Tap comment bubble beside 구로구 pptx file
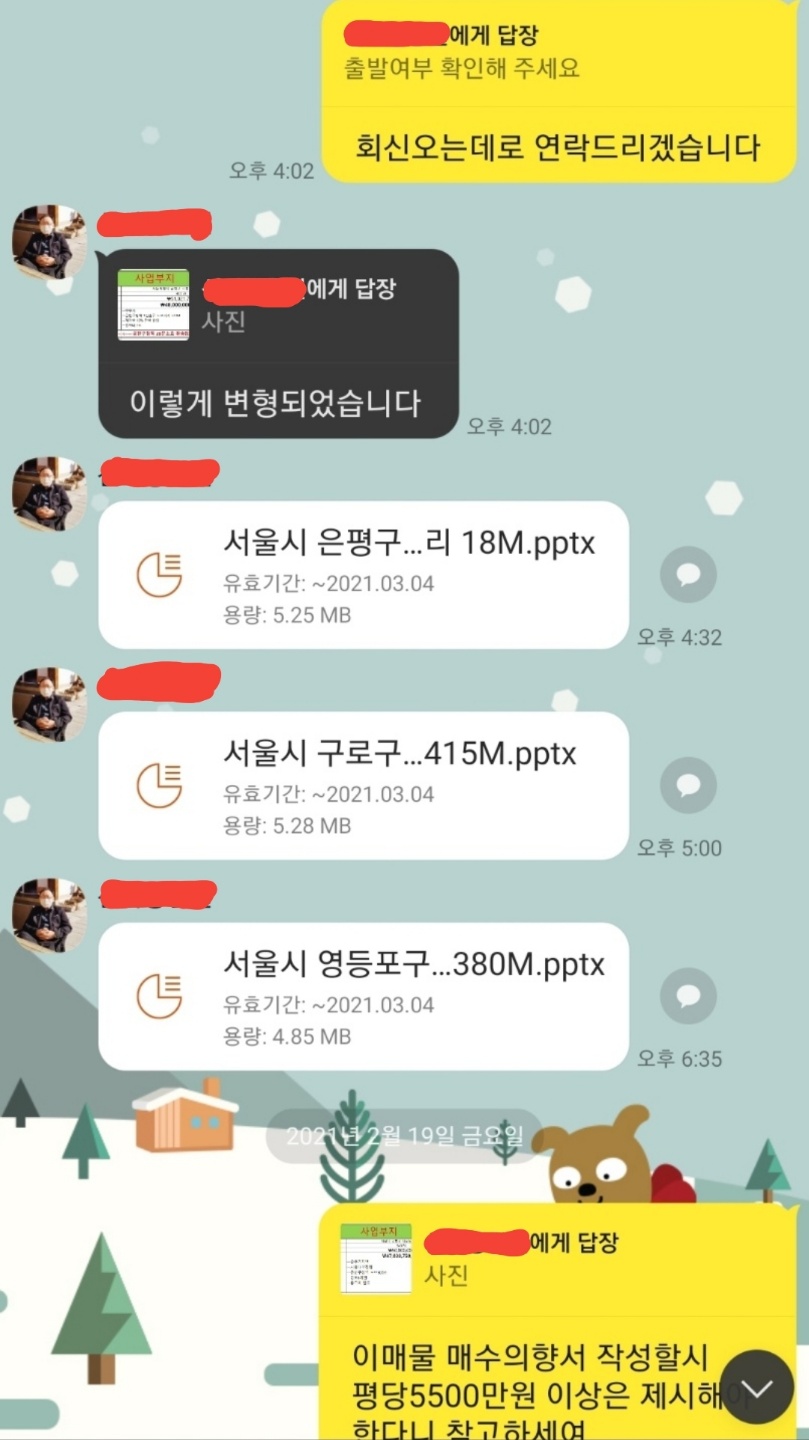 688,785
